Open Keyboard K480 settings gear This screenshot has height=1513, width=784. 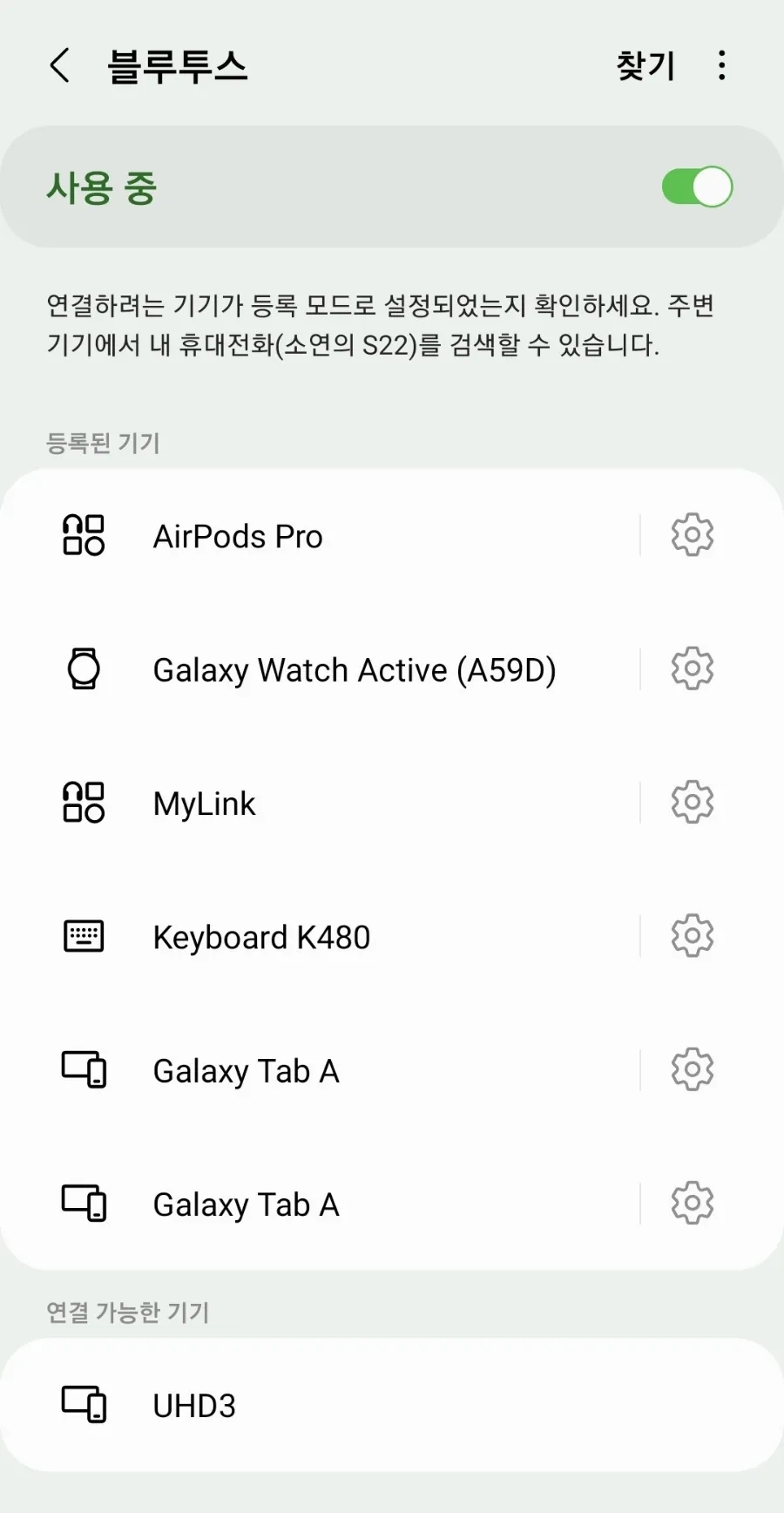tap(693, 936)
